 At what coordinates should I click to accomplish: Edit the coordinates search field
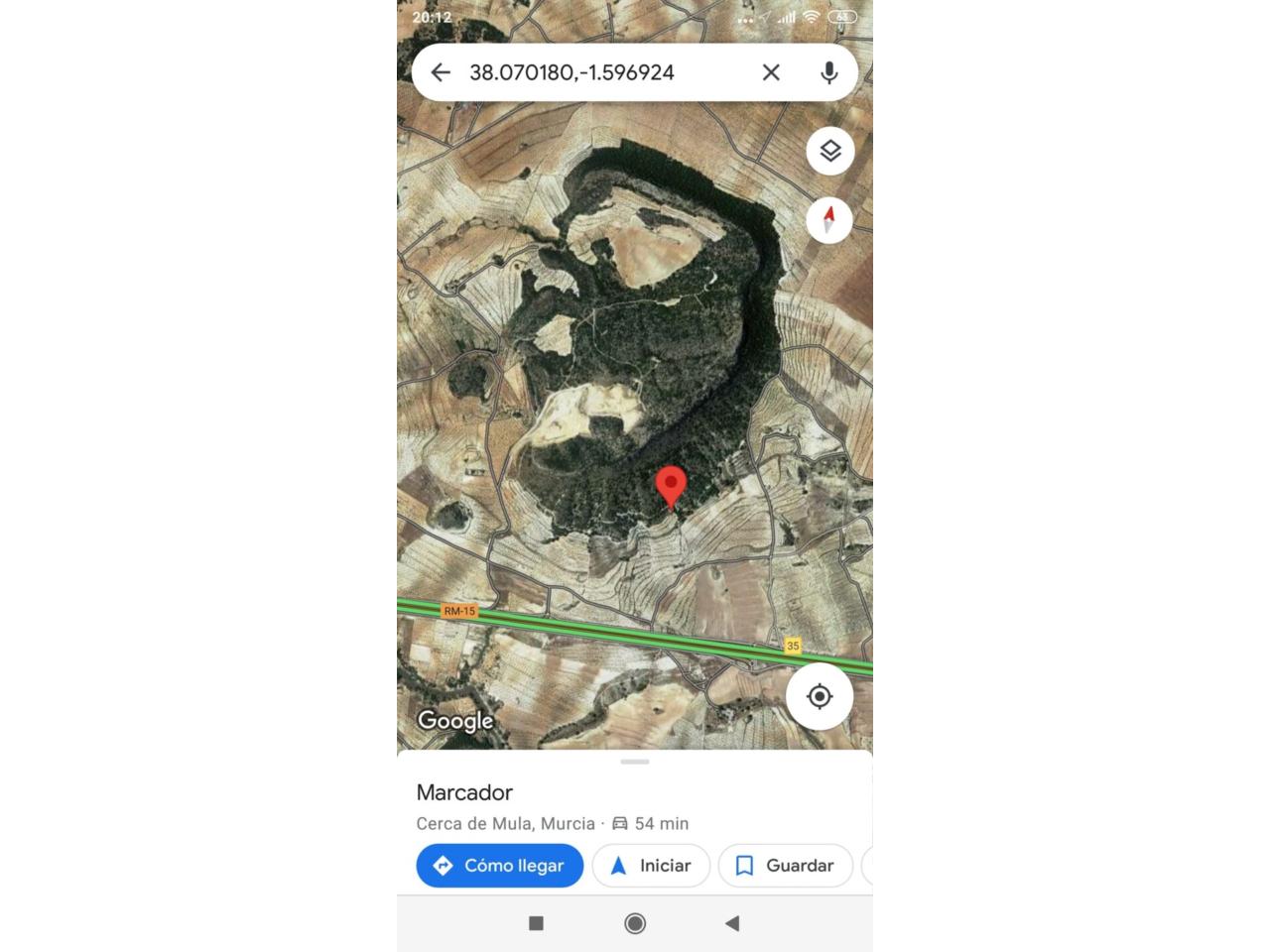pos(595,72)
